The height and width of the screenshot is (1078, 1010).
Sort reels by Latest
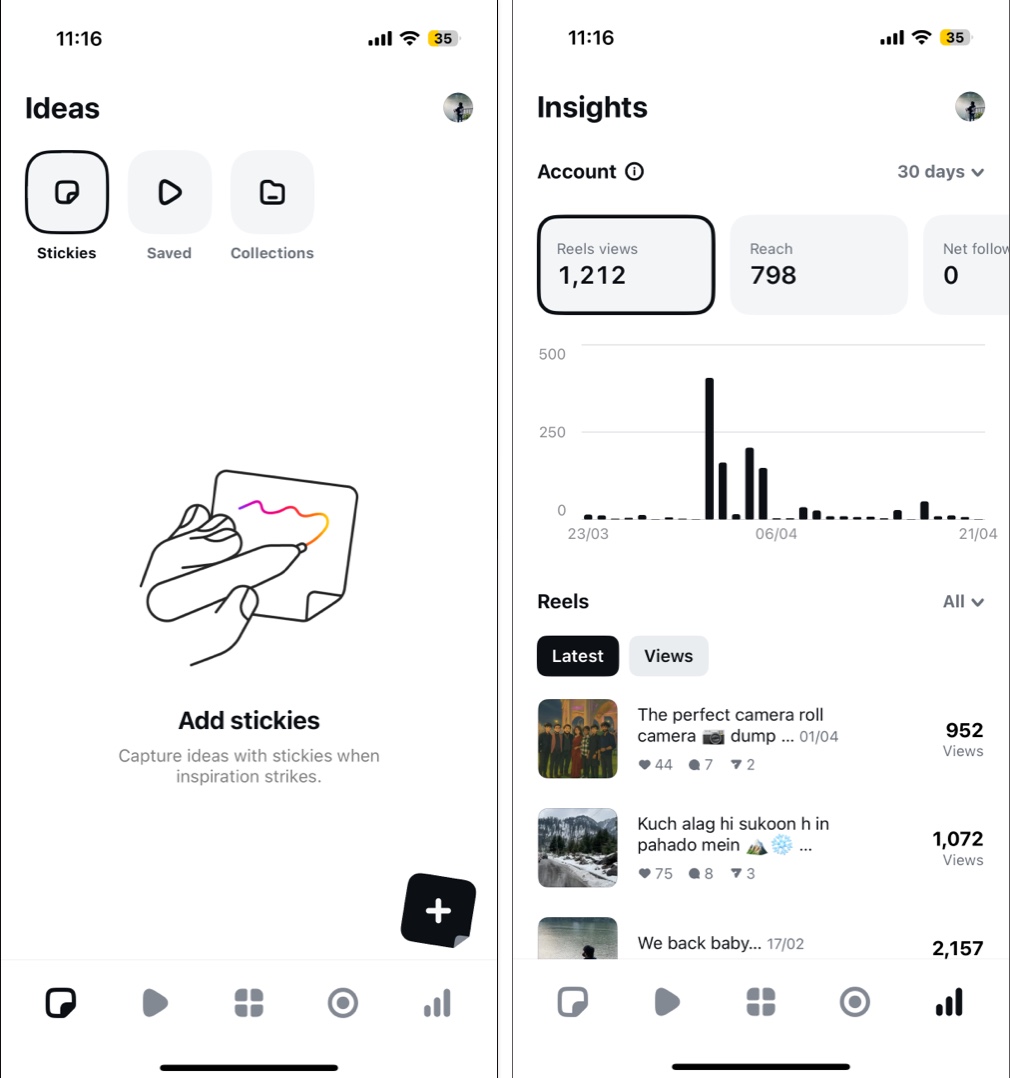pos(578,656)
